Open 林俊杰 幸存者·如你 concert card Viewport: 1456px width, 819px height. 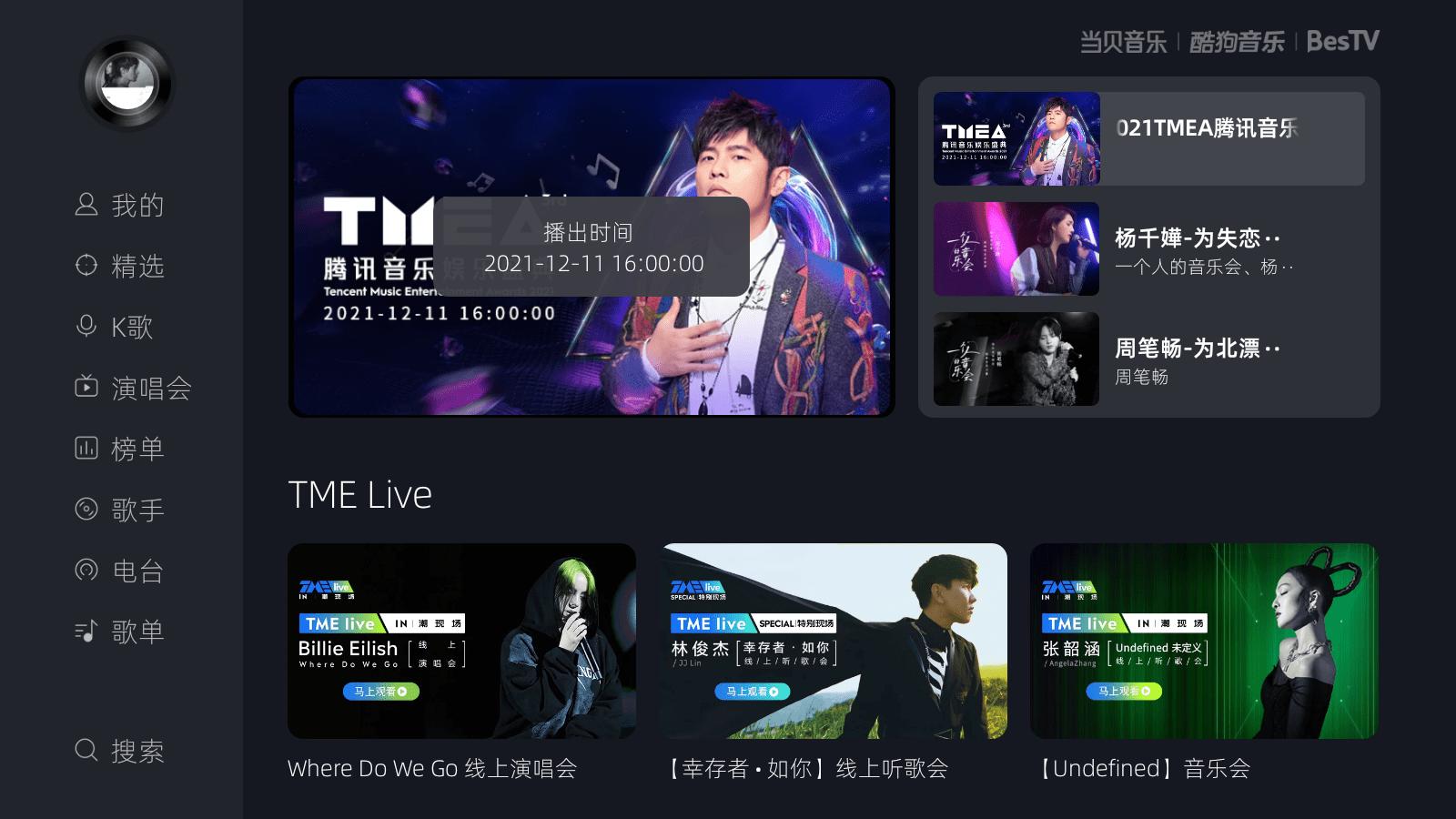click(x=833, y=642)
